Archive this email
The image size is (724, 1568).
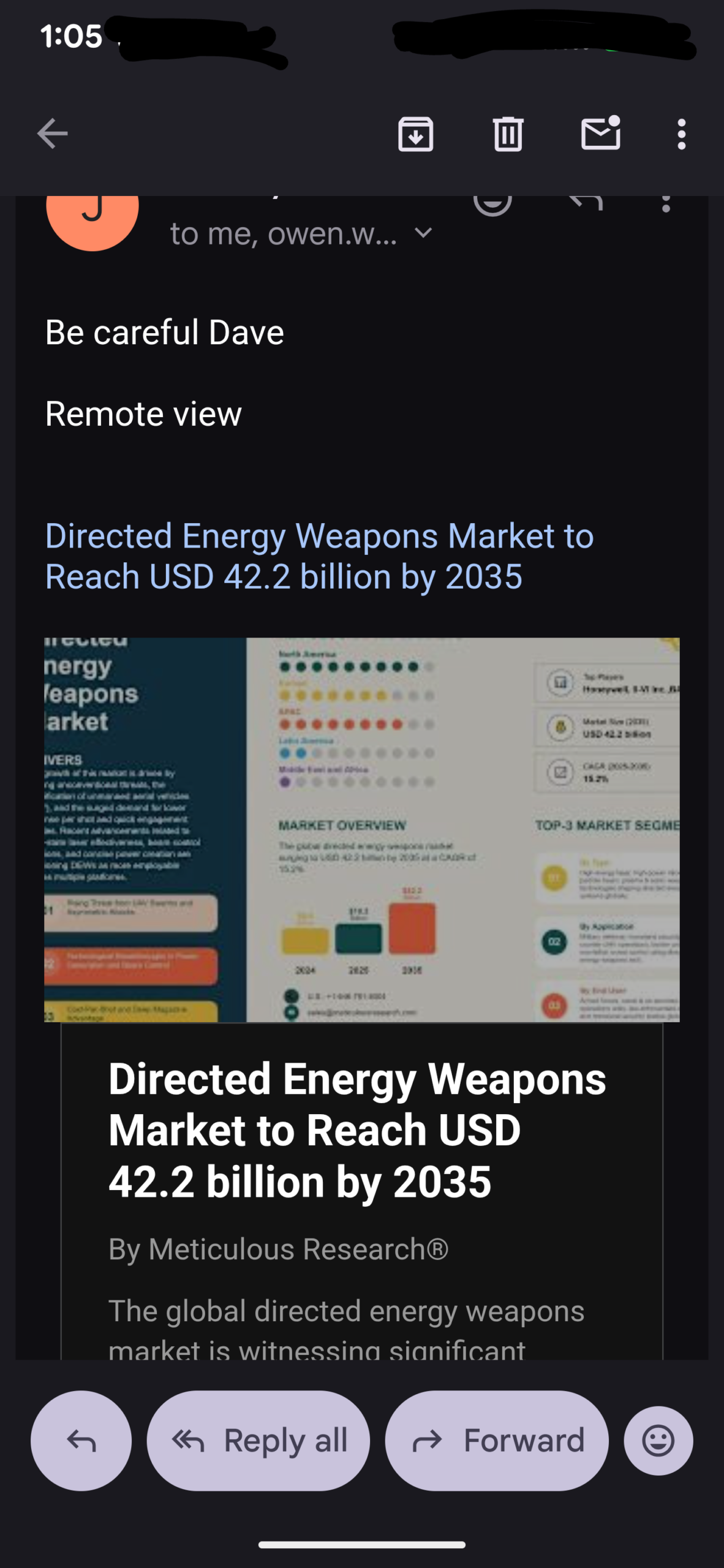coord(415,134)
